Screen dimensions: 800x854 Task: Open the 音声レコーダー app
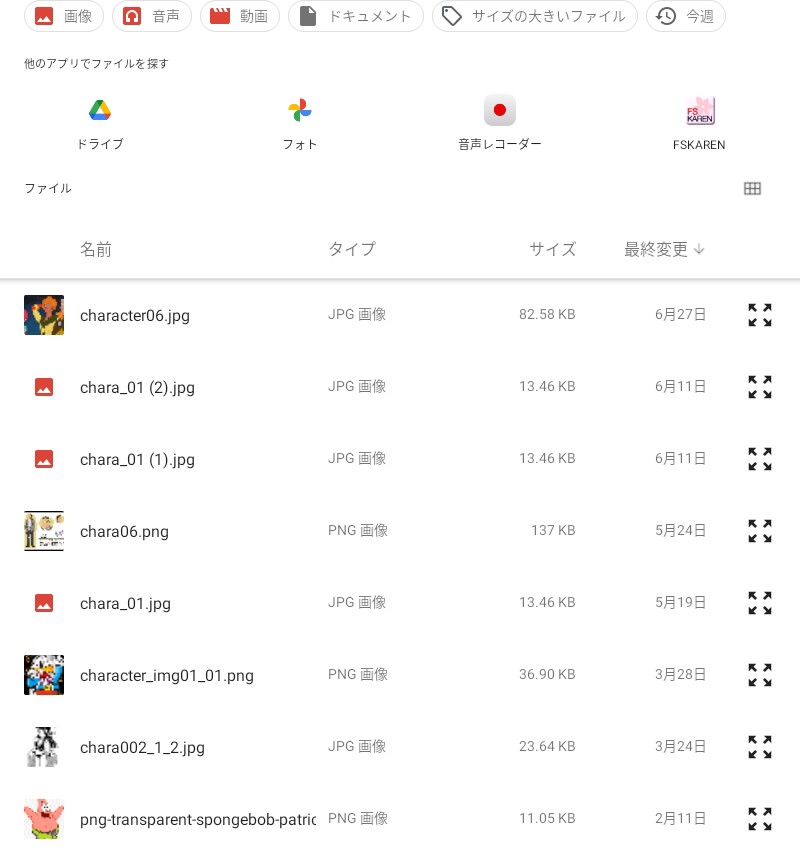point(500,124)
